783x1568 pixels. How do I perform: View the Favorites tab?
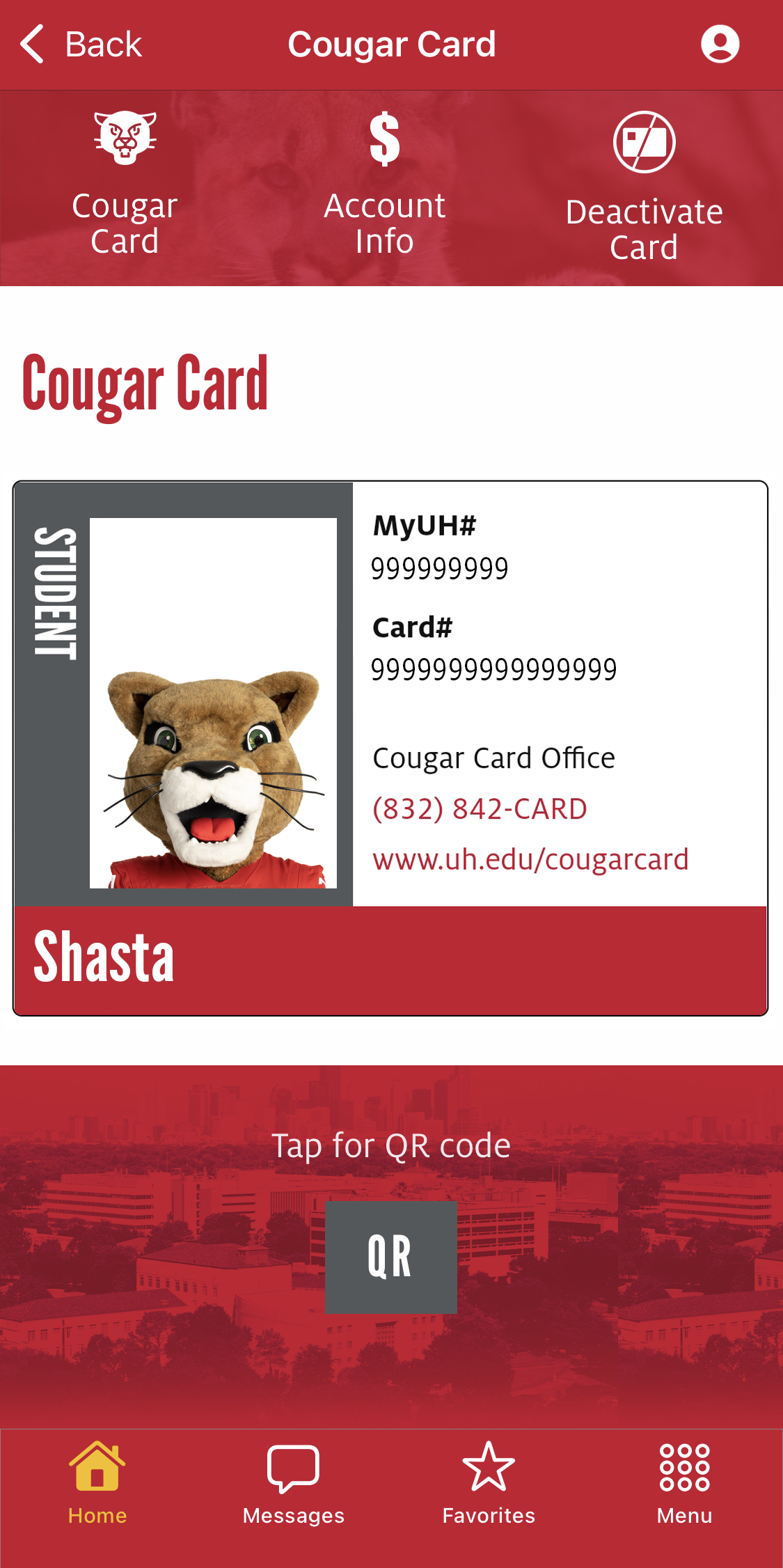[x=489, y=1483]
